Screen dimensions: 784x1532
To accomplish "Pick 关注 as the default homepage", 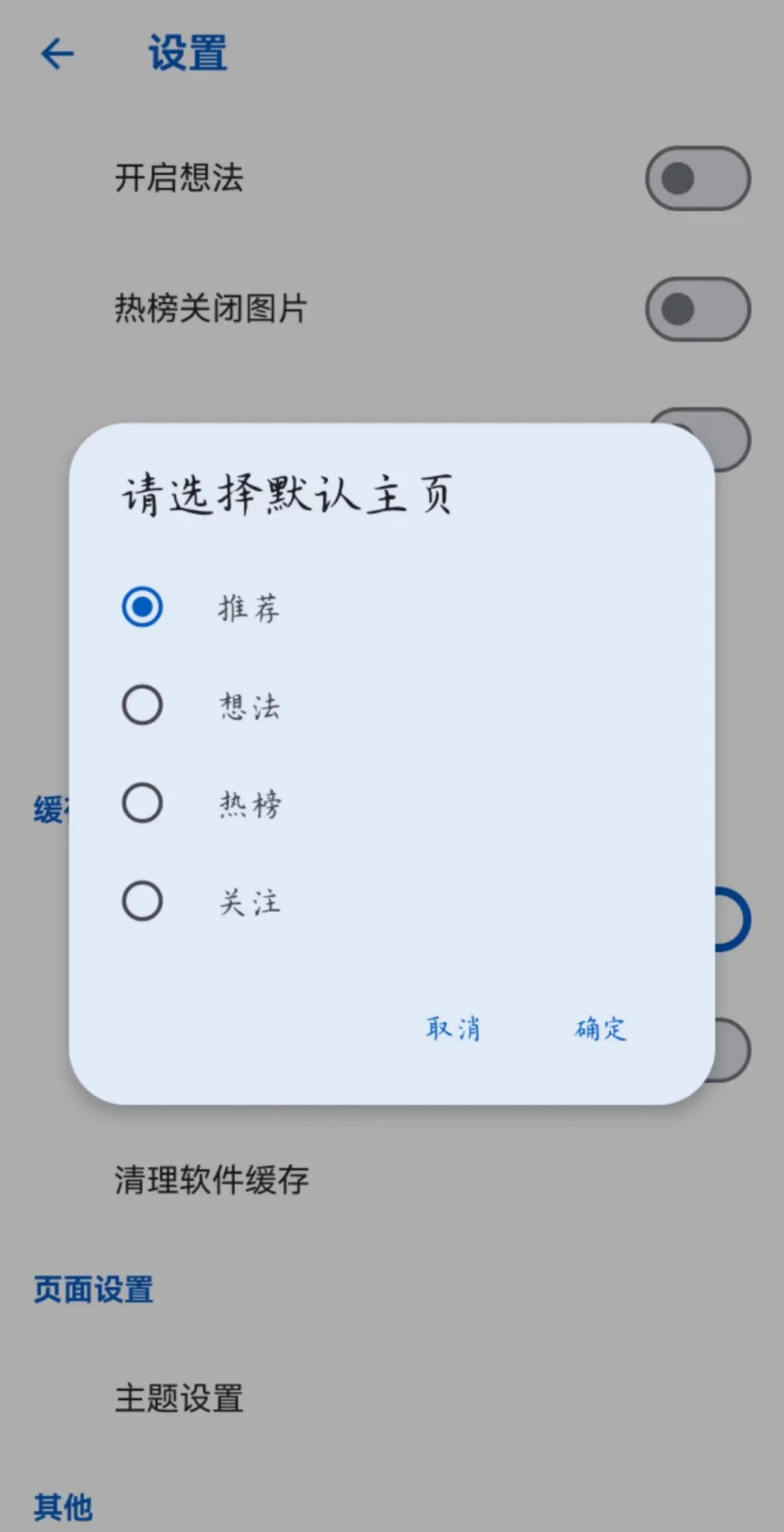I will pos(142,901).
